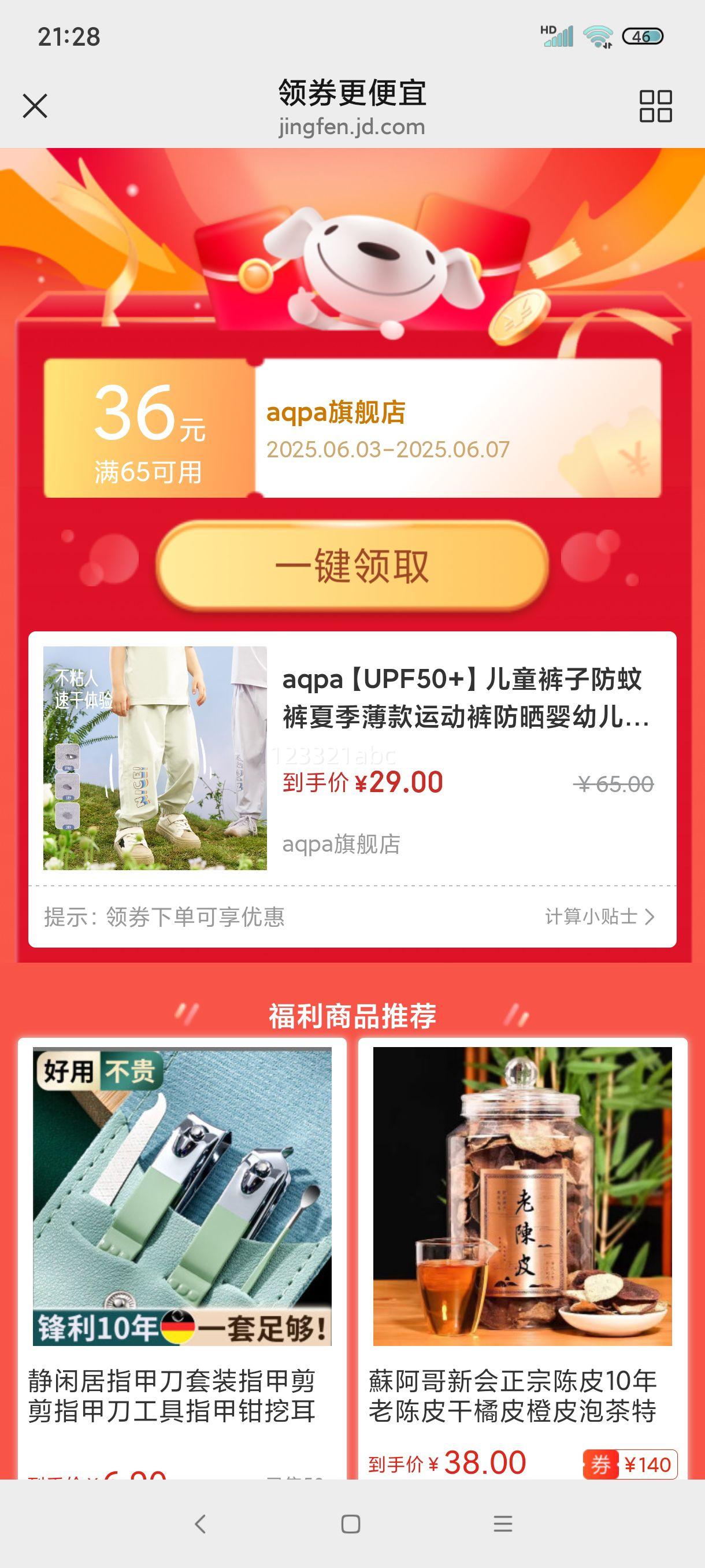Close the coupon page with the X

35,106
